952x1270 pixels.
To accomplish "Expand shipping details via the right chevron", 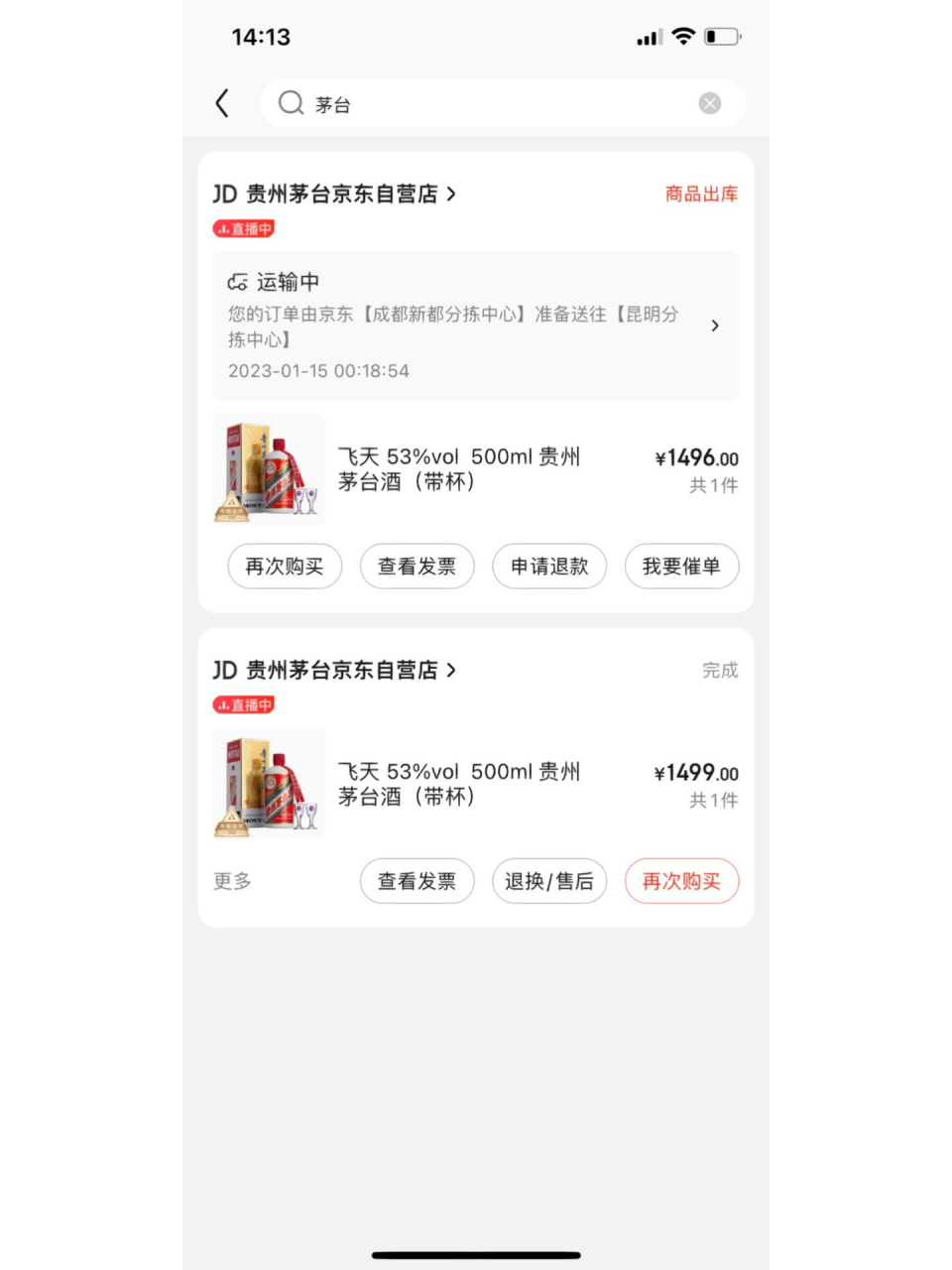I will coord(715,325).
